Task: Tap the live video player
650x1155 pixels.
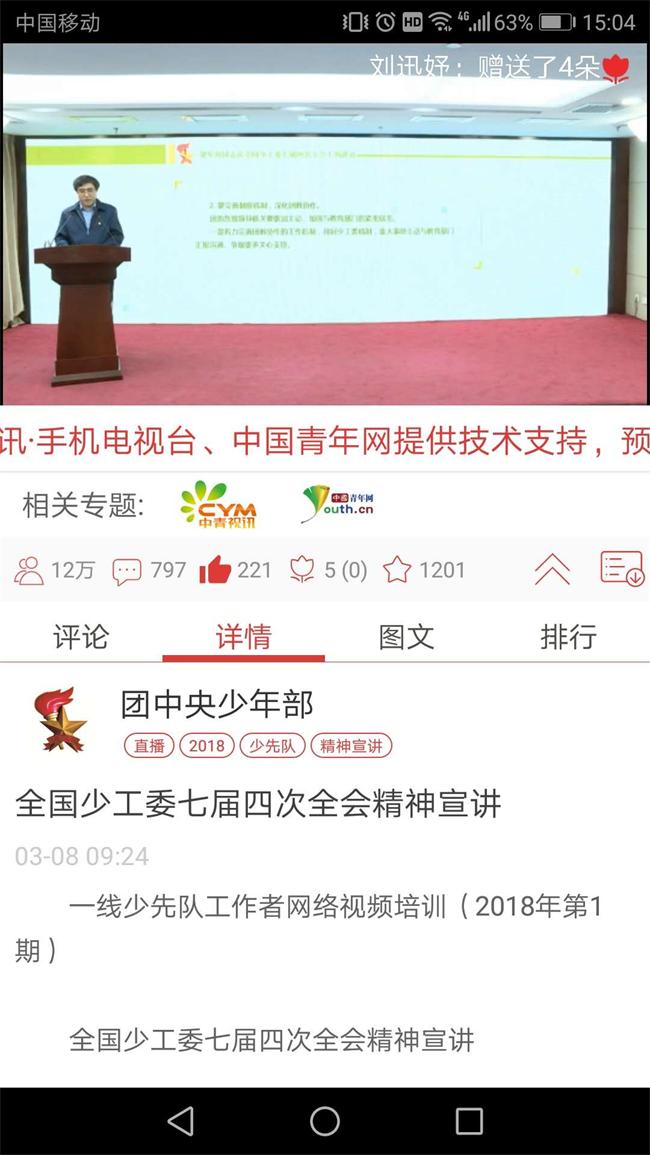Action: pos(325,225)
